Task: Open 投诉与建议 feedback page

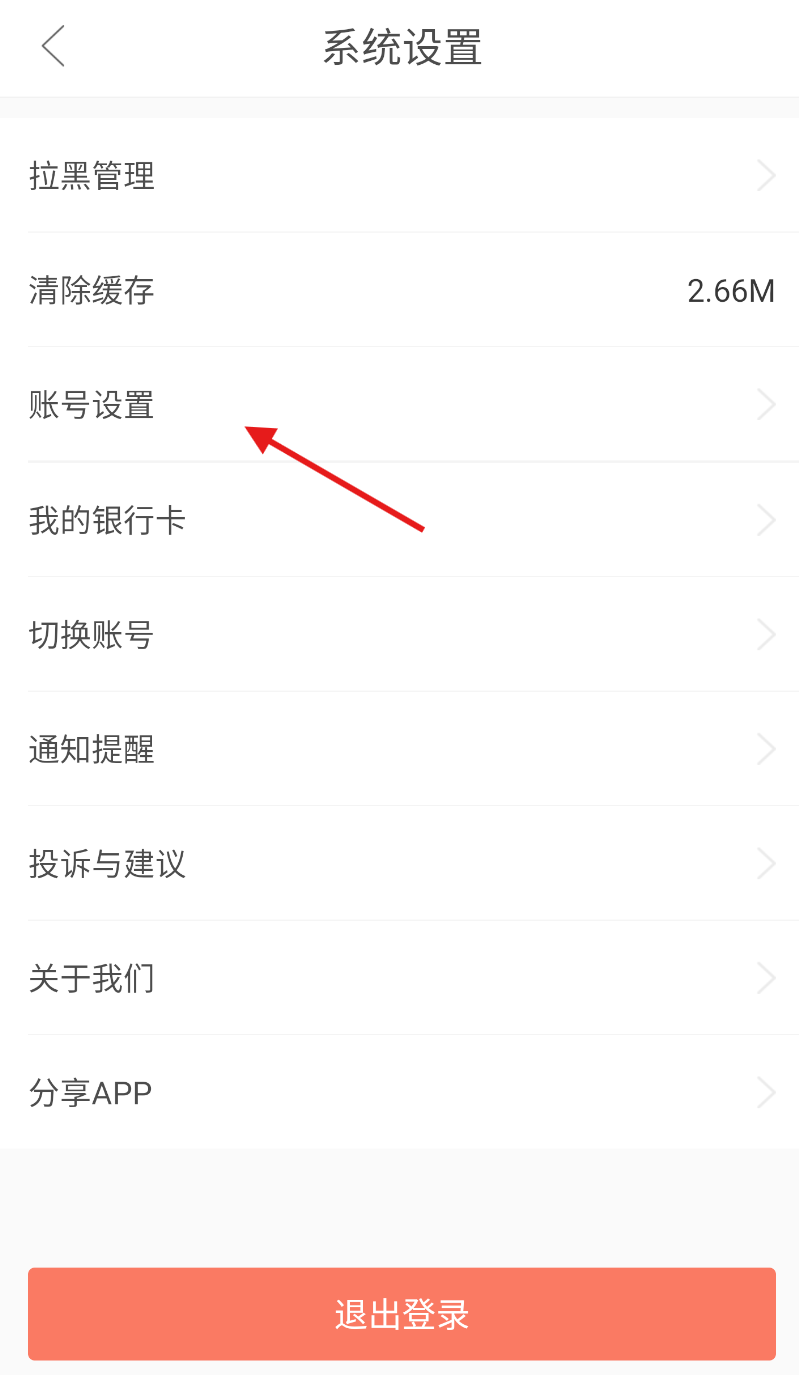Action: (400, 863)
